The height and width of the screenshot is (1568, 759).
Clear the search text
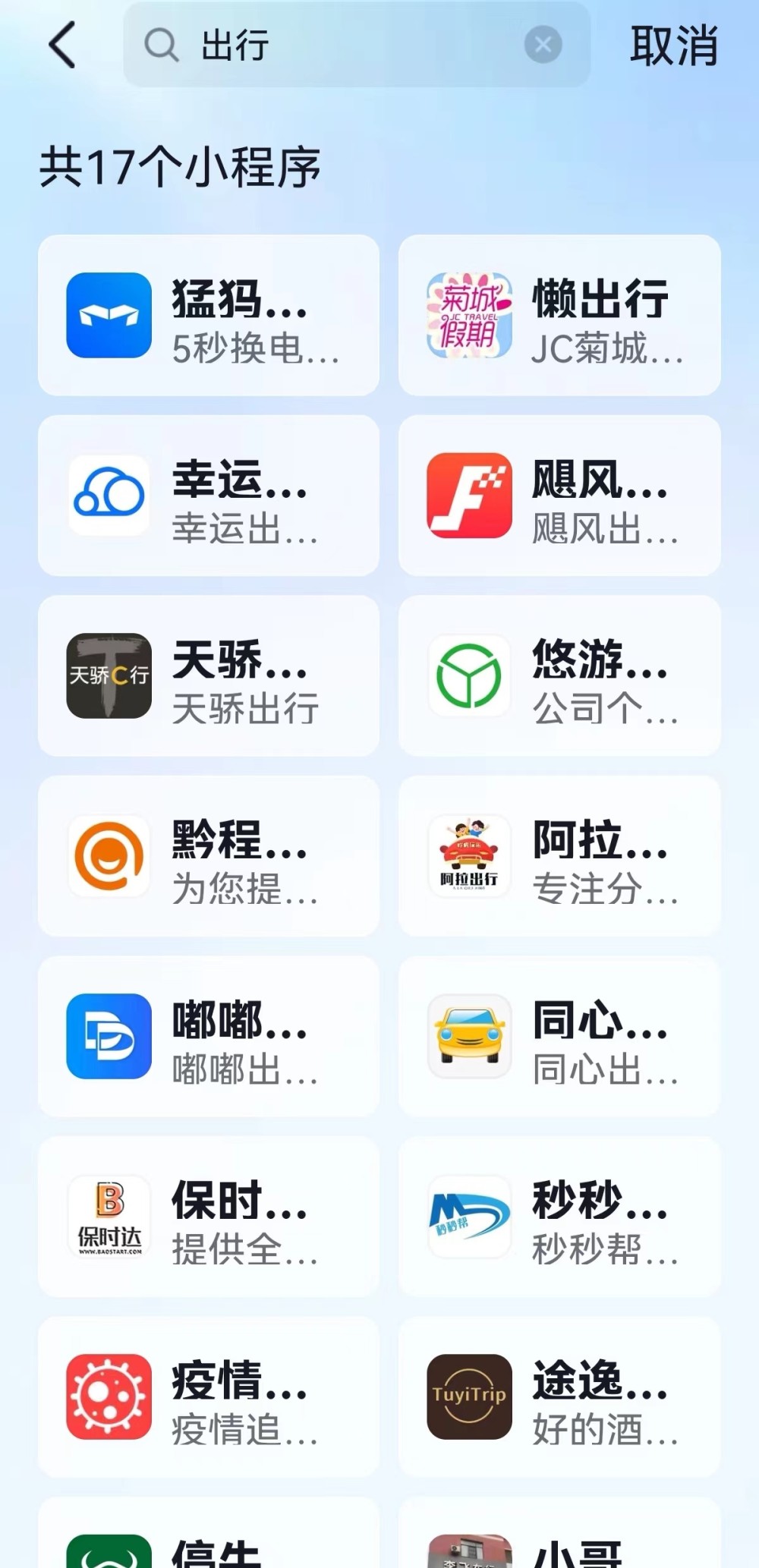543,46
